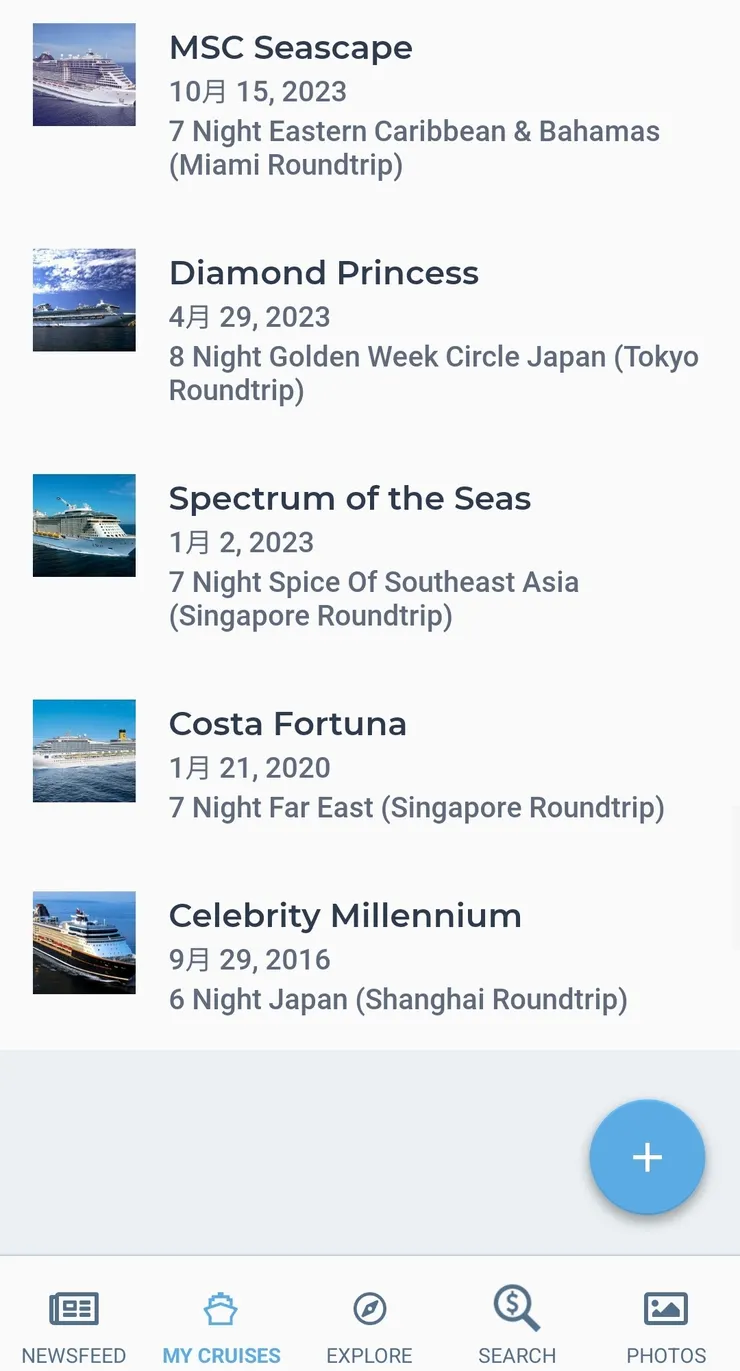The height and width of the screenshot is (1371, 740).
Task: Open the Explore compass icon
Action: (369, 1308)
